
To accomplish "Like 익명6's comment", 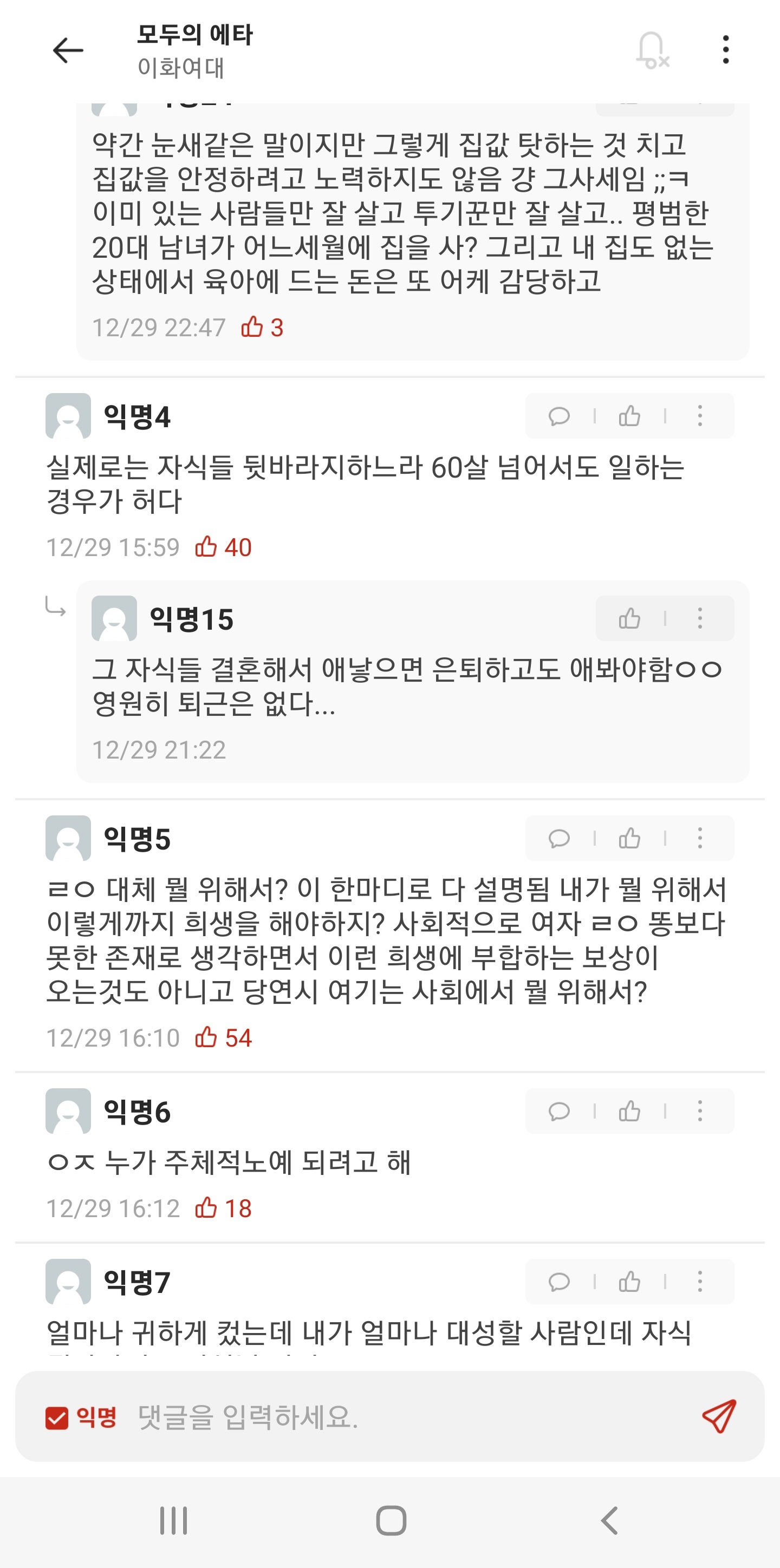I will pos(629,1111).
